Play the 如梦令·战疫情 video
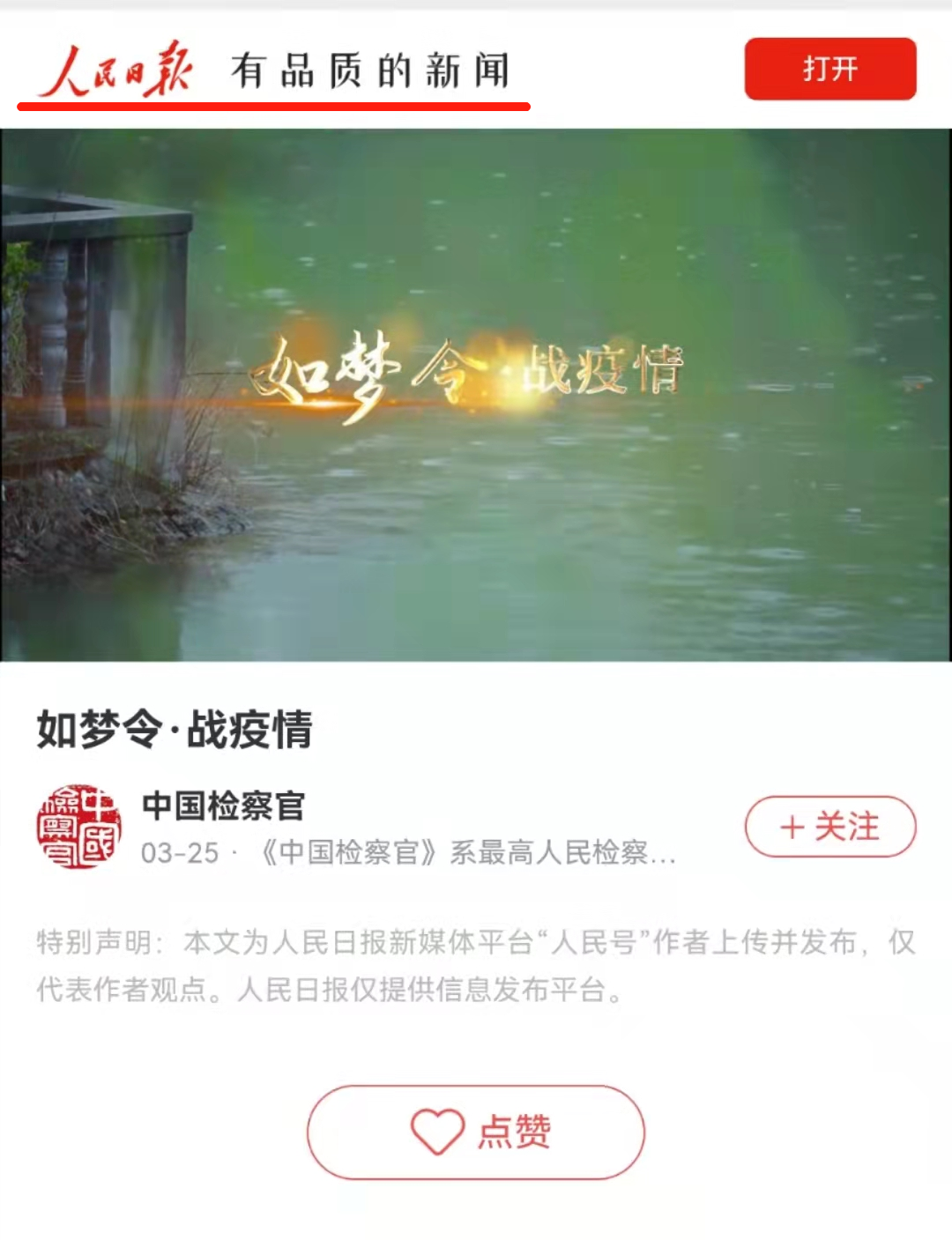The width and height of the screenshot is (952, 1240). coord(476,395)
